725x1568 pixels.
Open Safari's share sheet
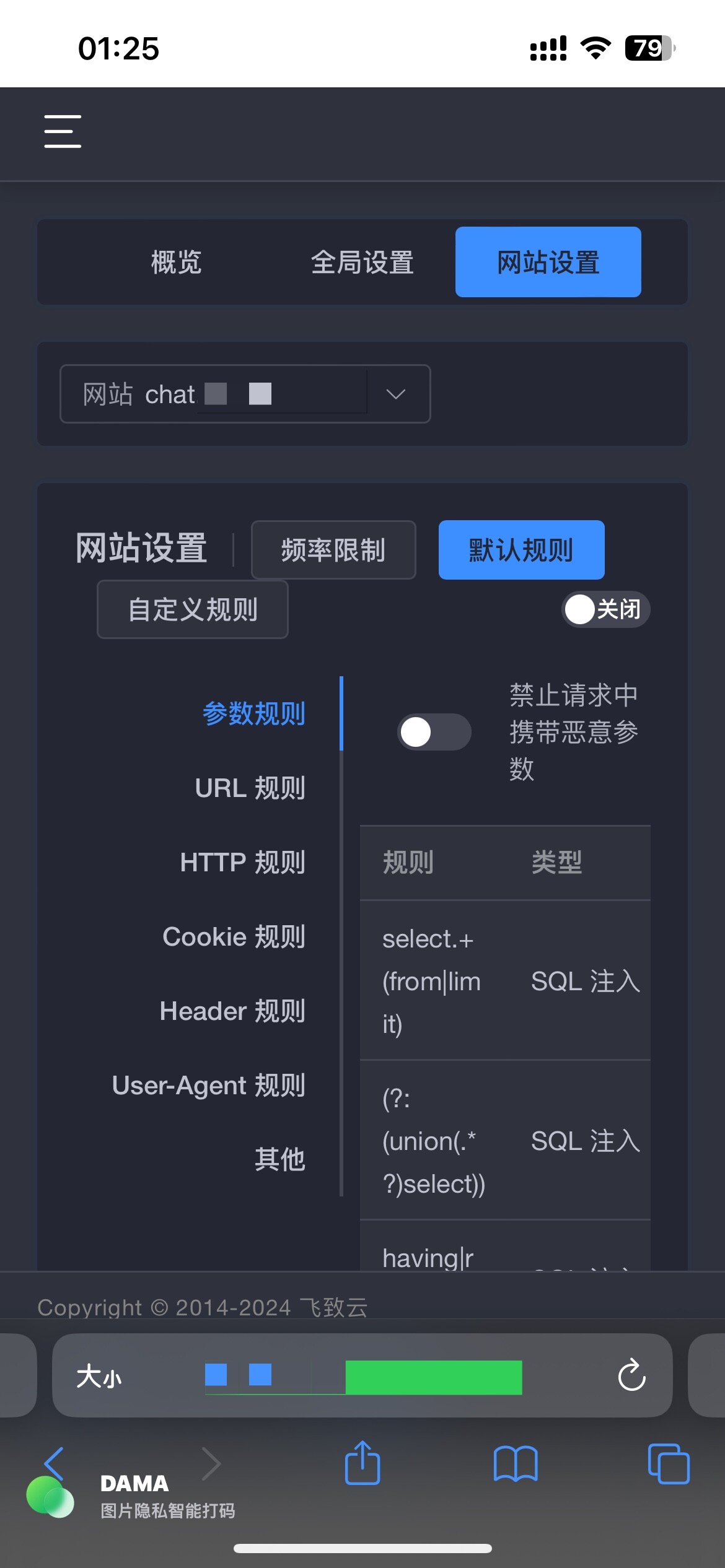[x=362, y=1463]
